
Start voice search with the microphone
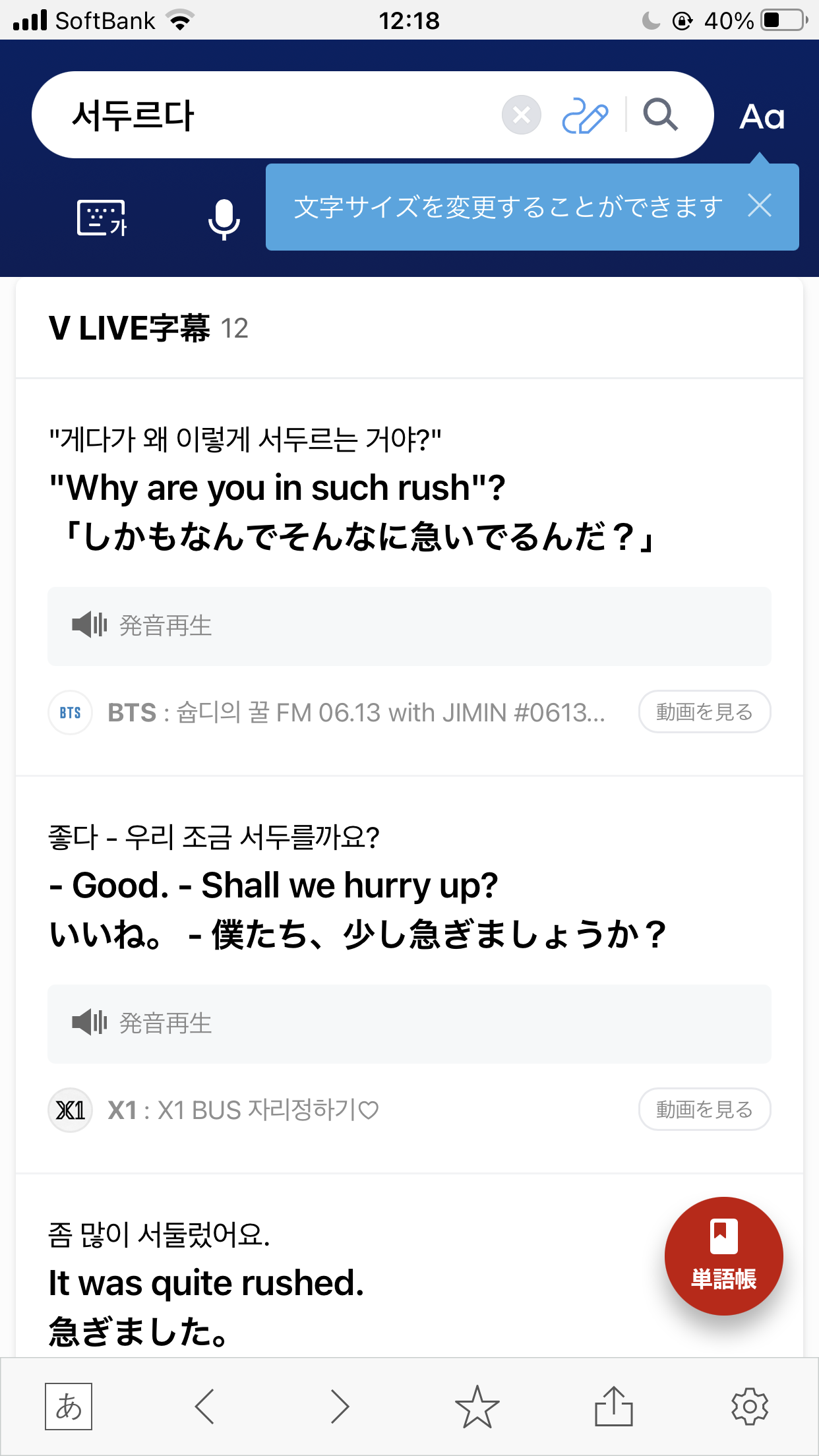tap(224, 219)
